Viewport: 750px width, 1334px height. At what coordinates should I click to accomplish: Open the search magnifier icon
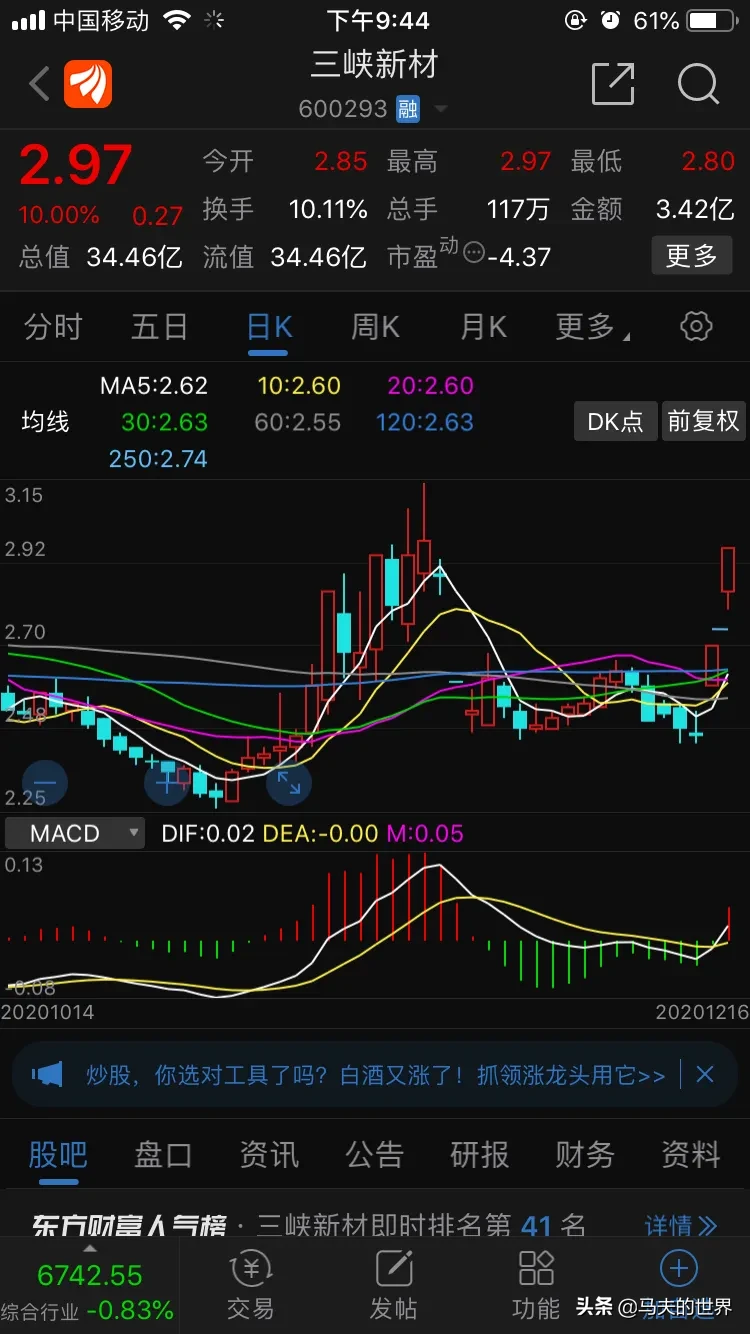tap(698, 84)
